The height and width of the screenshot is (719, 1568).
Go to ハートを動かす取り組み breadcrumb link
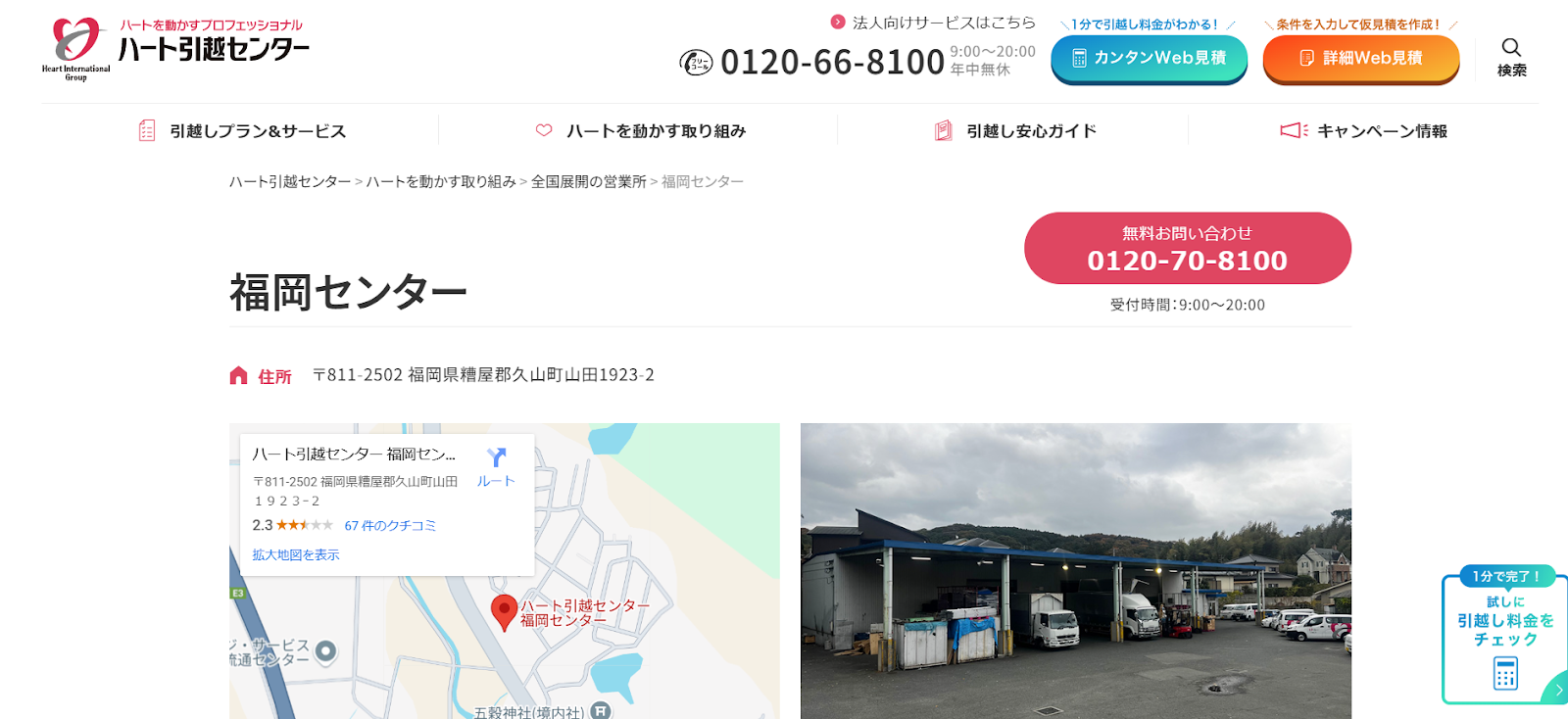pos(441,182)
